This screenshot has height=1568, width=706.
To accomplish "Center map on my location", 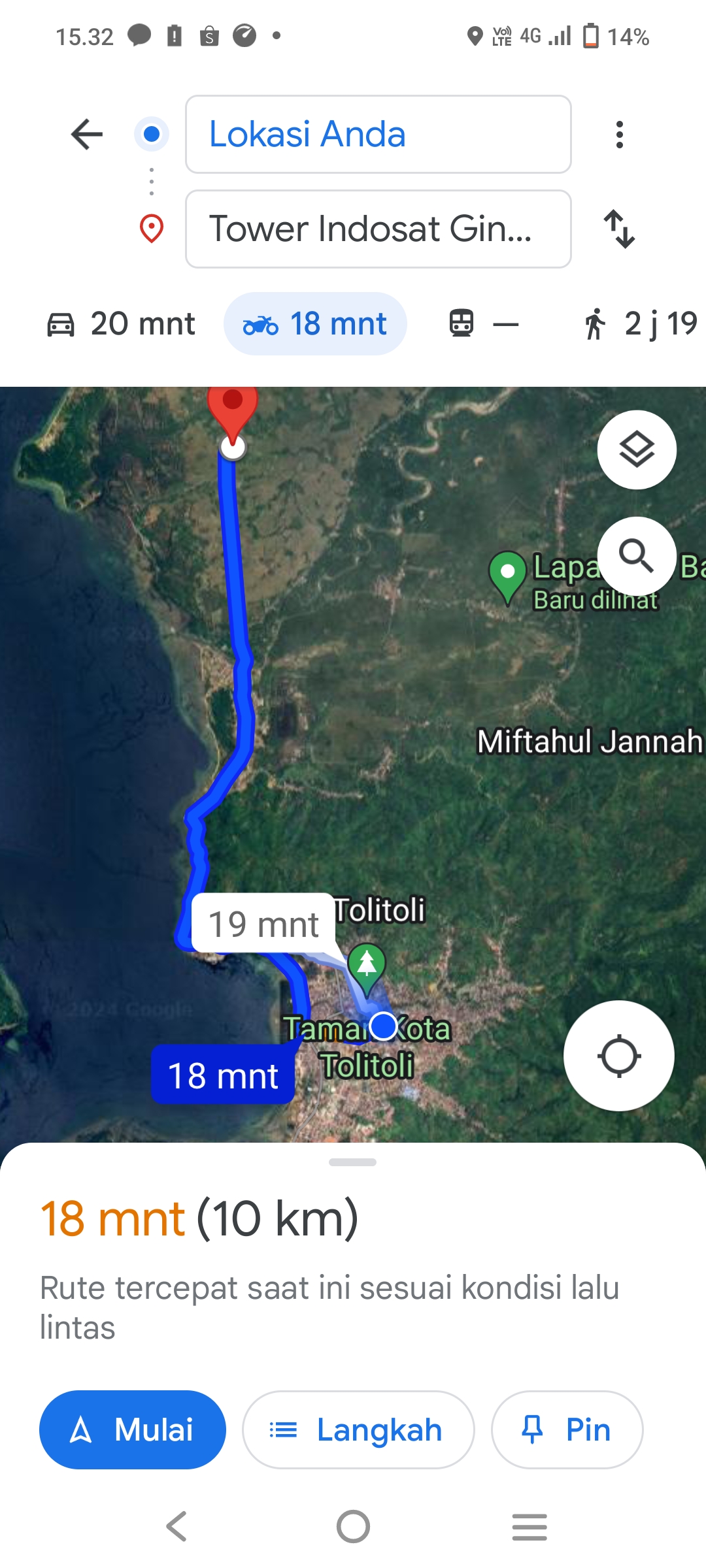I will (x=619, y=1056).
